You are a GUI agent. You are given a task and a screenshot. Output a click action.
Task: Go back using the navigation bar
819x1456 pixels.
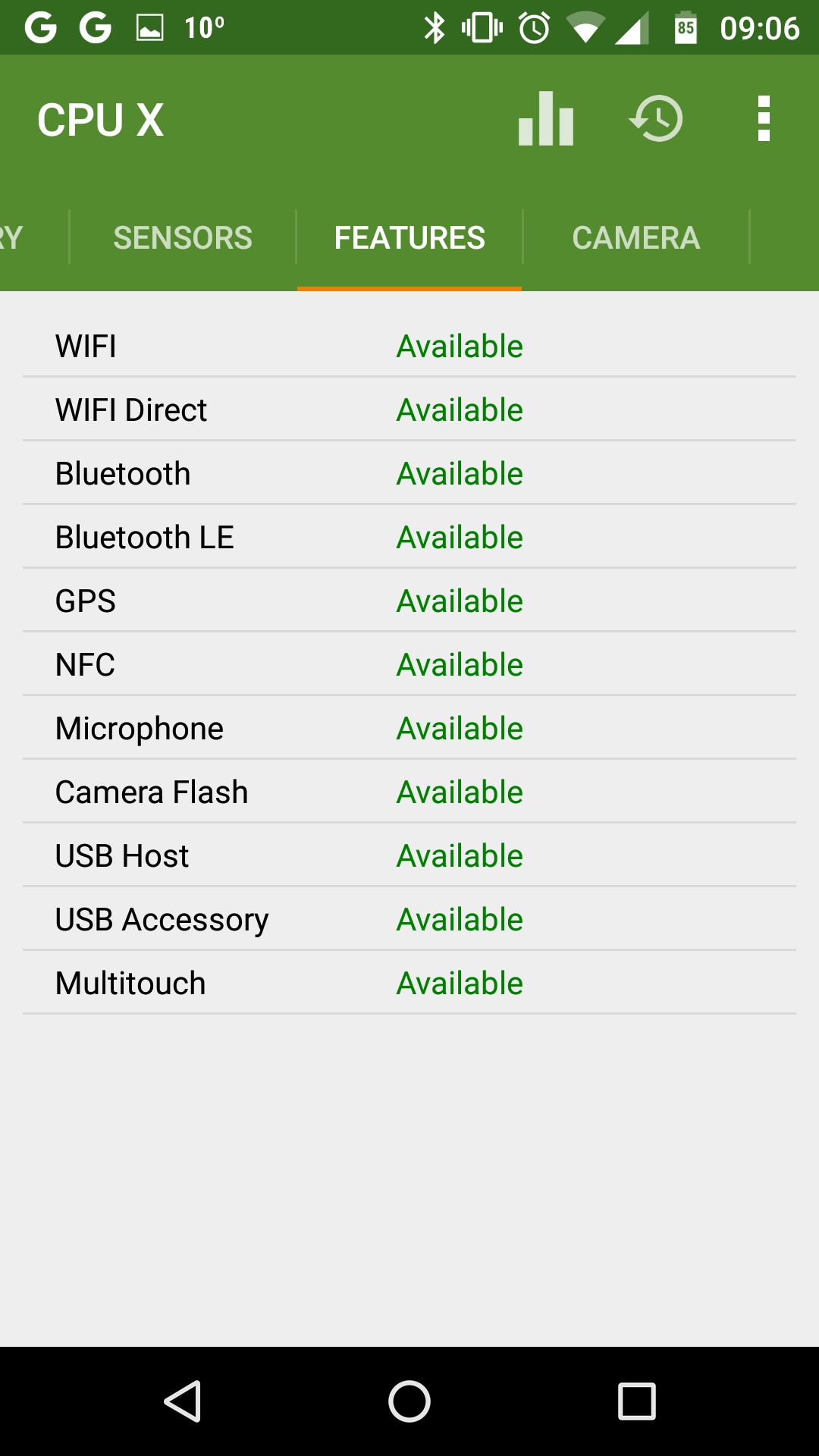(x=183, y=1401)
